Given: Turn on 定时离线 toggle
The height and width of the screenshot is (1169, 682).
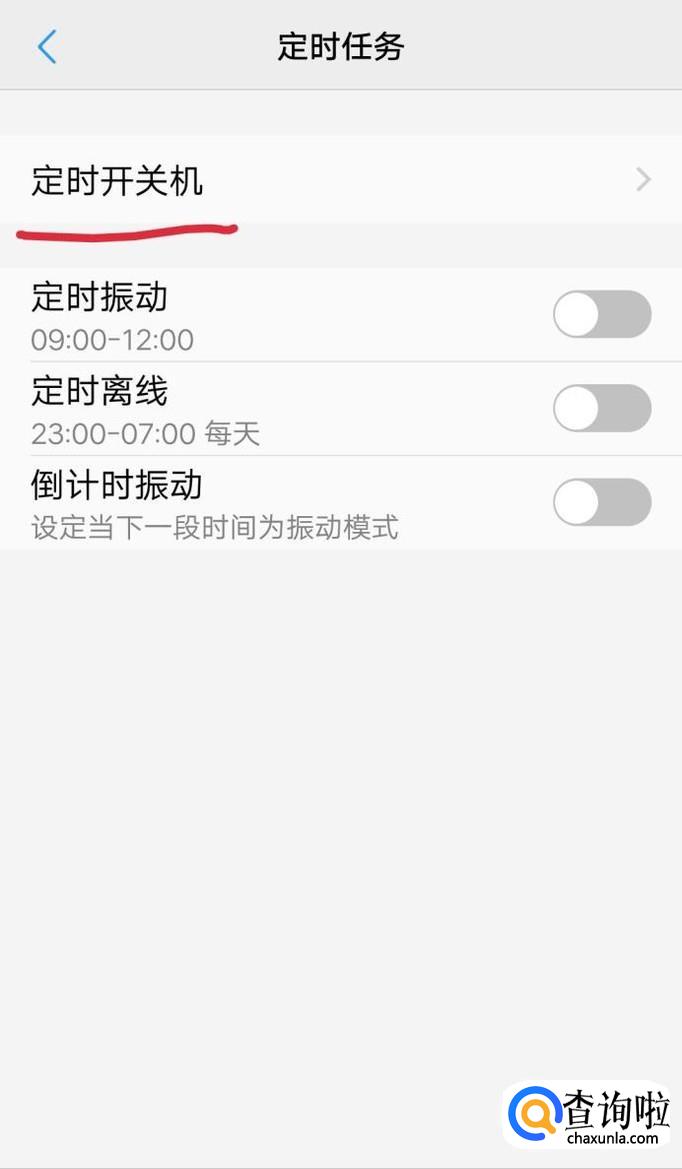Looking at the screenshot, I should tap(601, 408).
